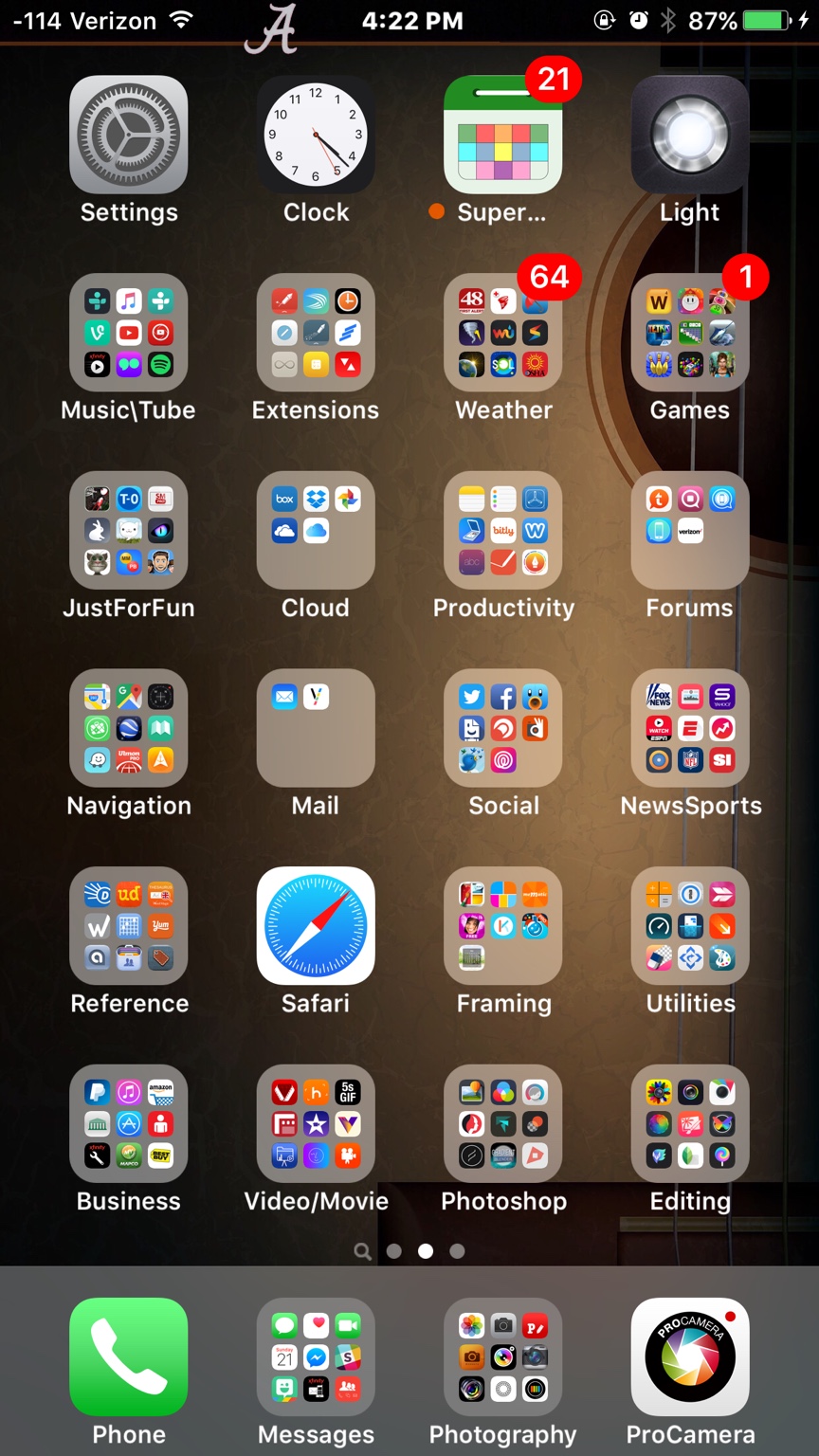The width and height of the screenshot is (819, 1456).
Task: Launch the Light flashlight app
Action: [x=690, y=135]
